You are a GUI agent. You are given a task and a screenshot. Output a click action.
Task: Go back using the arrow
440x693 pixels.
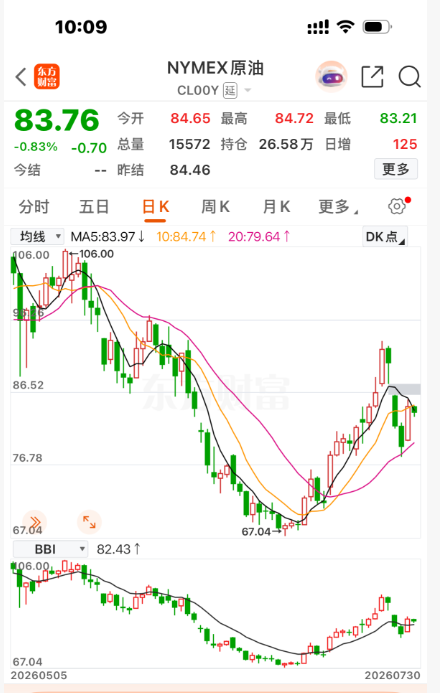(21, 77)
